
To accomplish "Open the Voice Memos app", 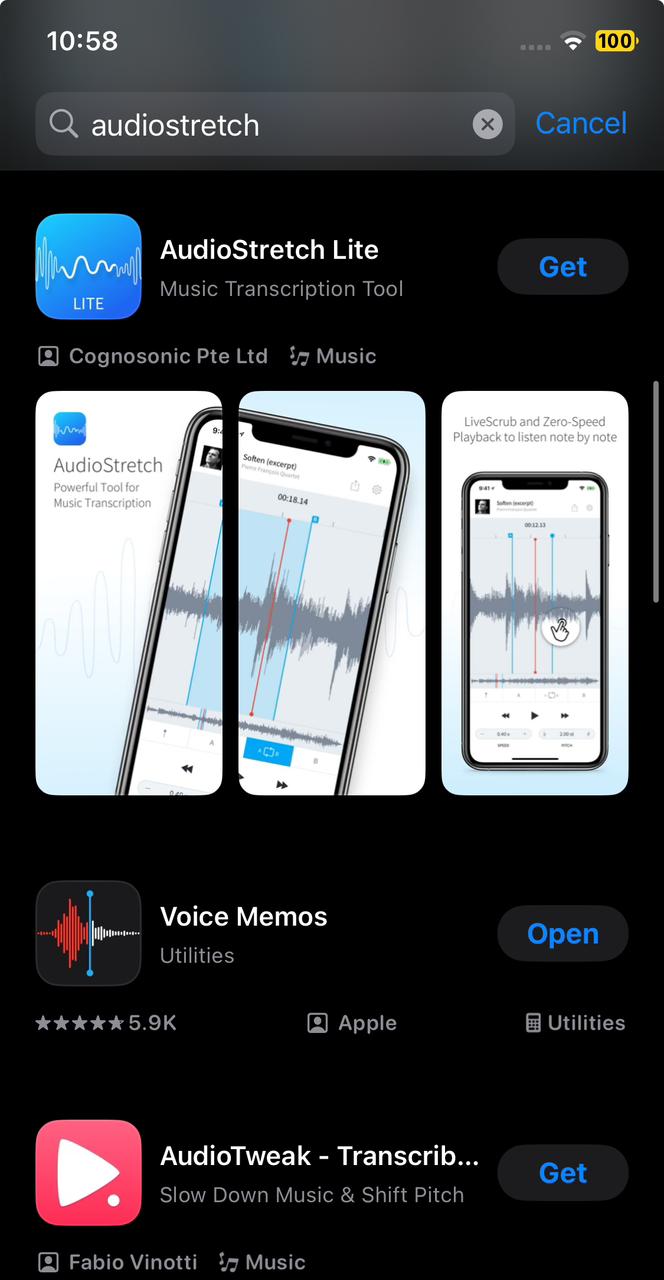I will (x=562, y=934).
